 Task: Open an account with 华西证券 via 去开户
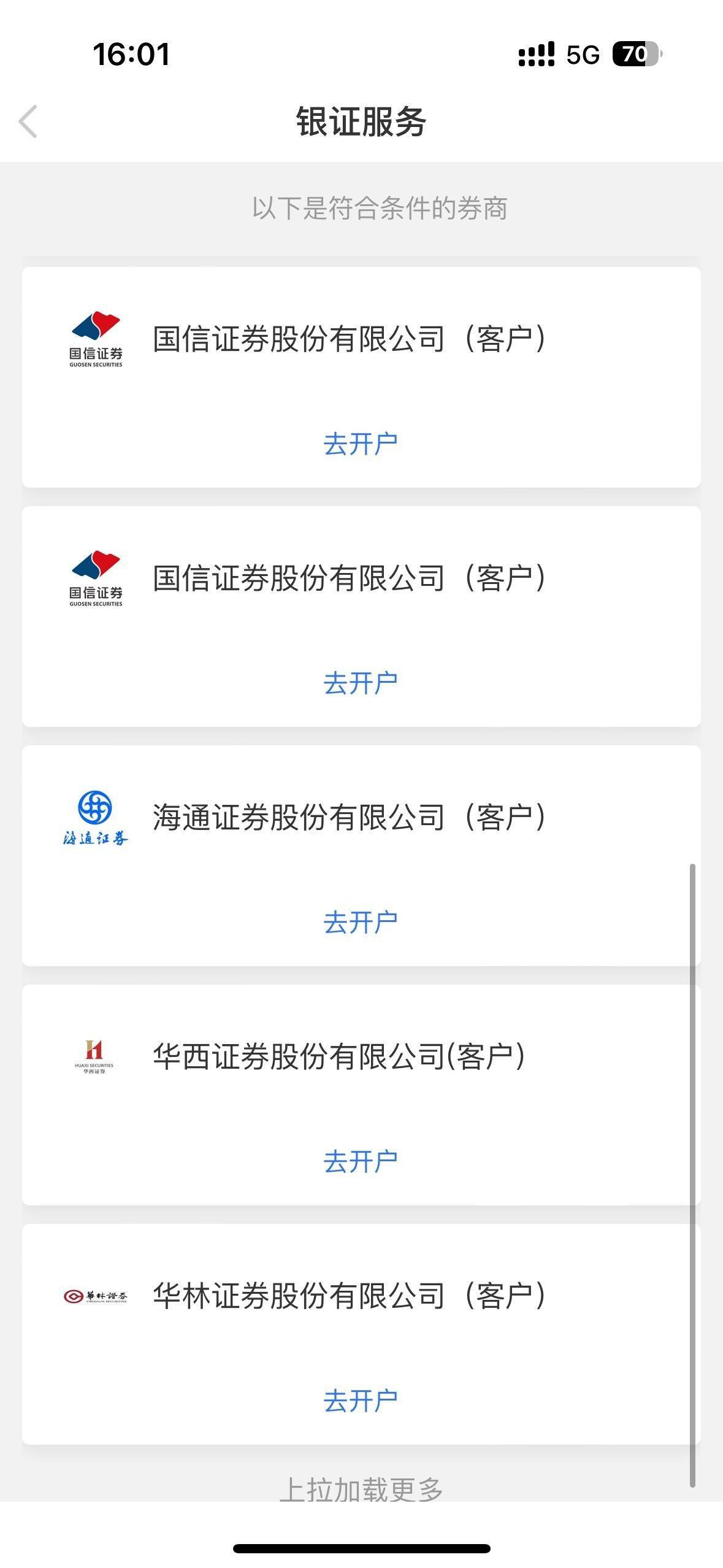[361, 1162]
